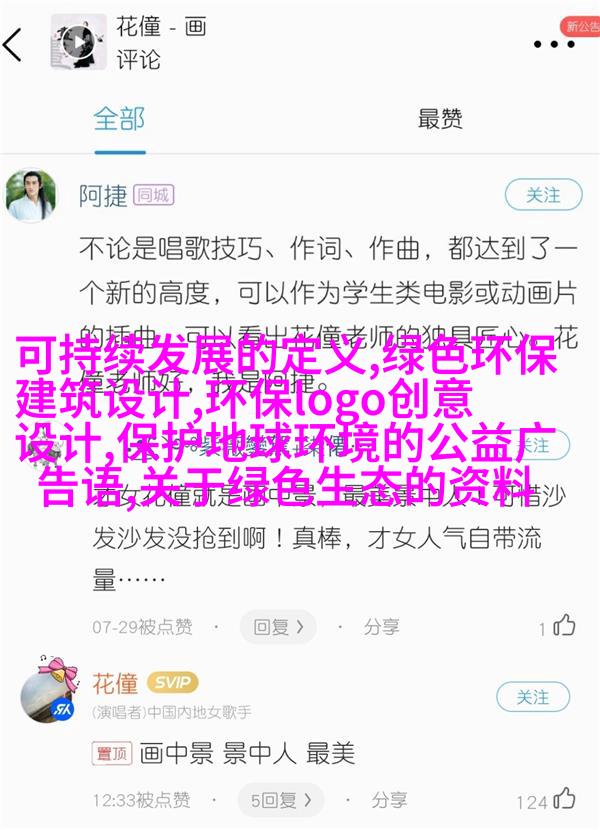Play the video thumbnail in the header
The height and width of the screenshot is (830, 600).
coord(74,44)
